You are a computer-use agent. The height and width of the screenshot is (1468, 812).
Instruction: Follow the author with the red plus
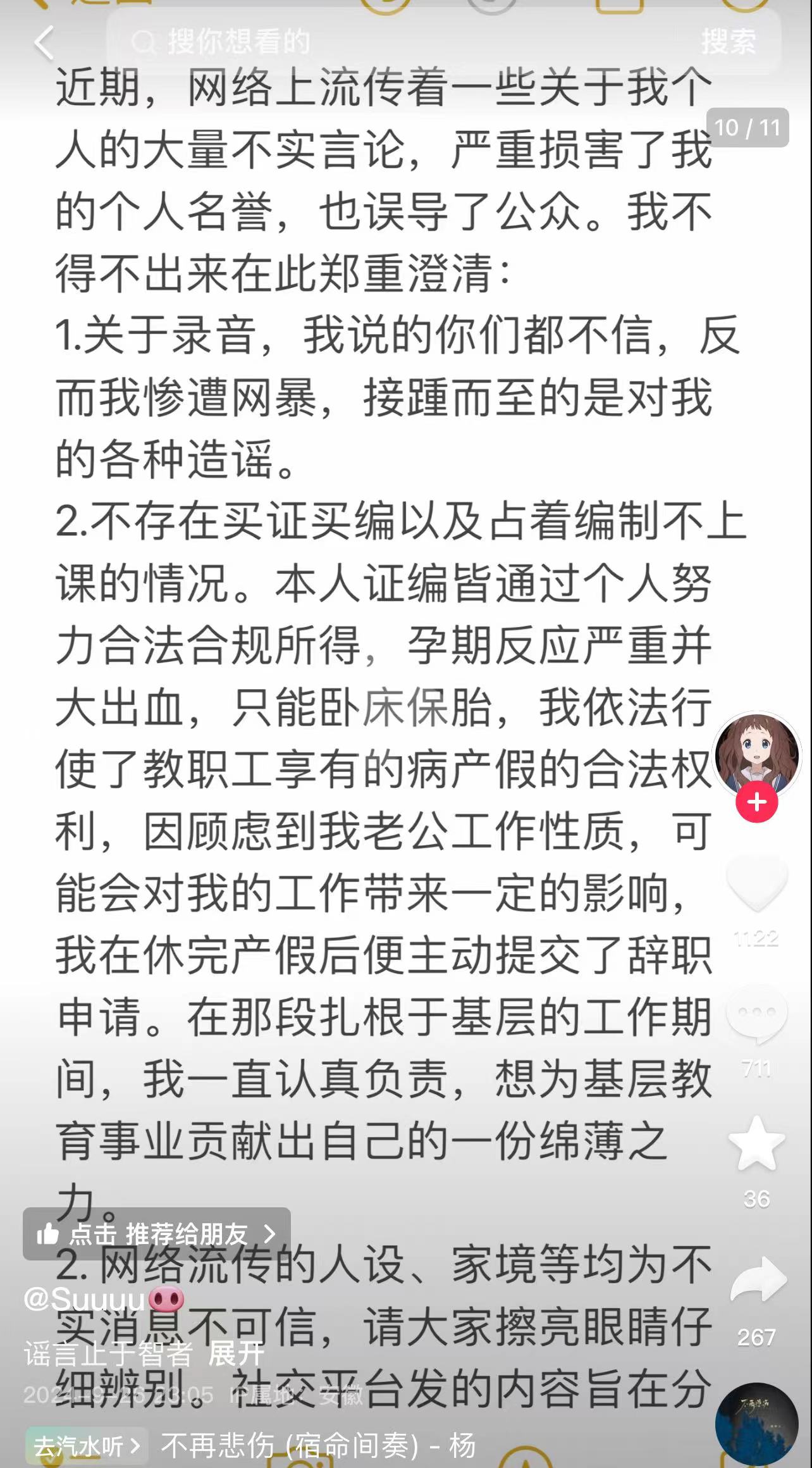pyautogui.click(x=756, y=802)
